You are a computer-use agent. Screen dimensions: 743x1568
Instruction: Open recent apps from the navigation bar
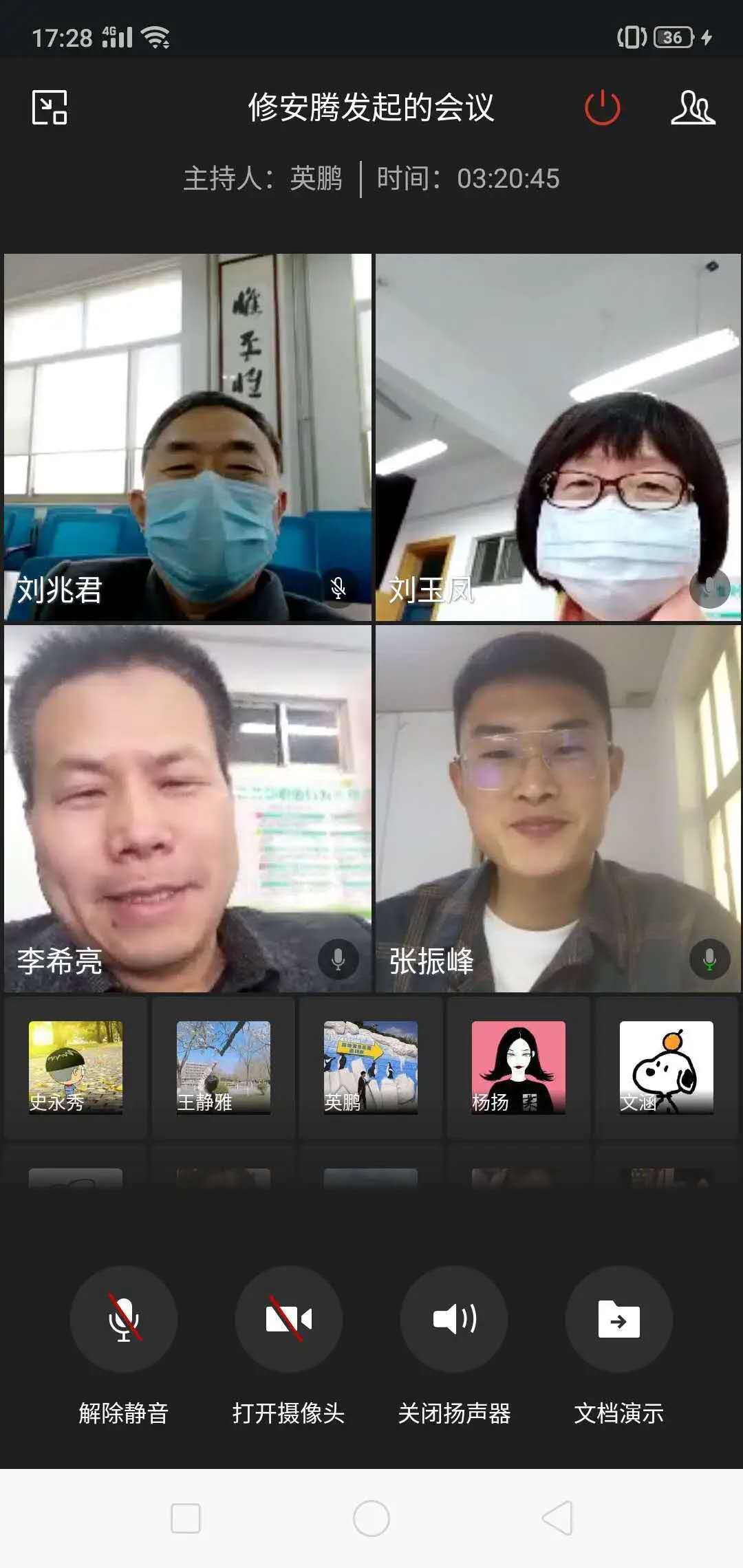[x=186, y=1518]
